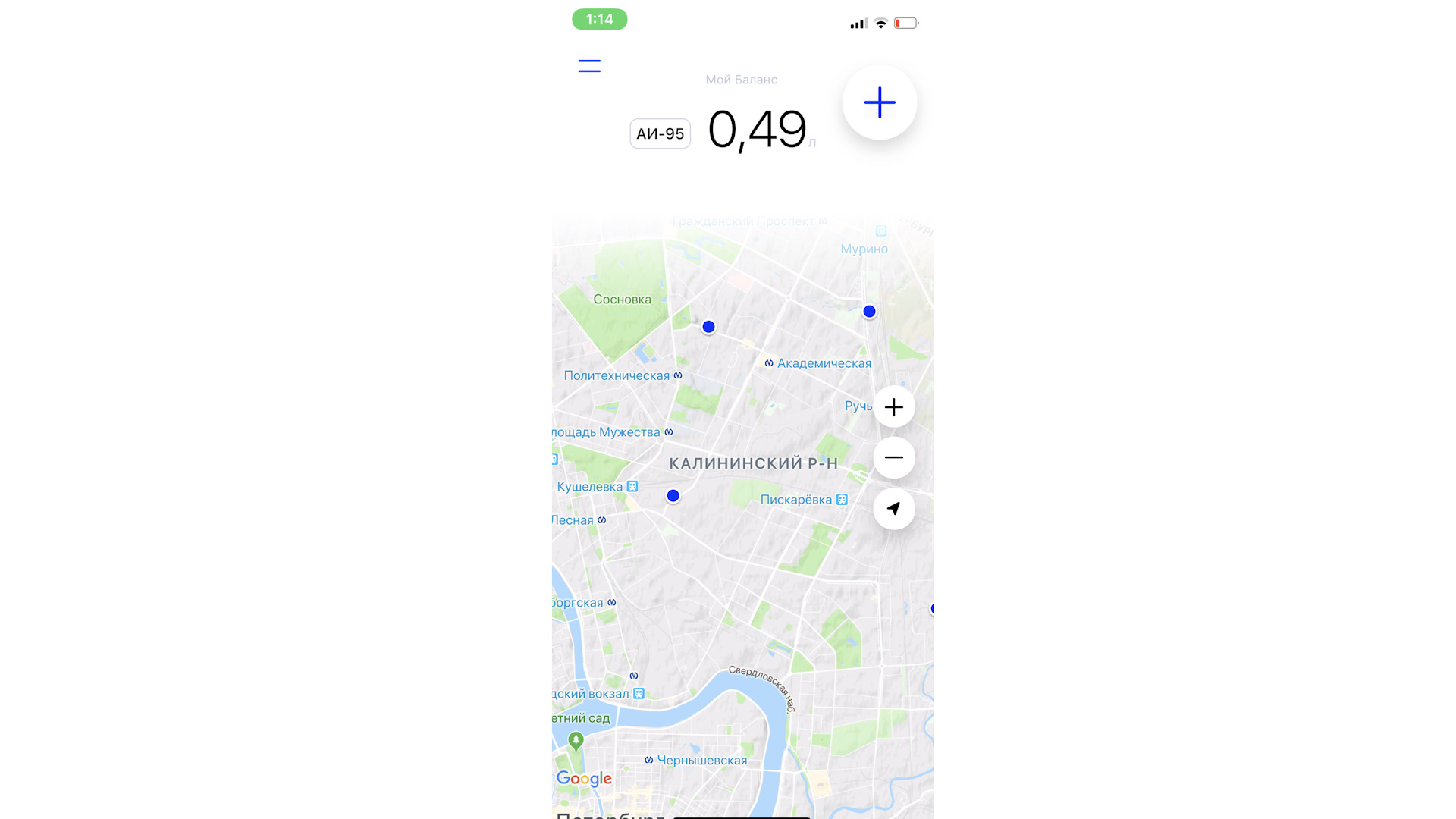Select the АИ-95 fuel type chip
This screenshot has width=1456, height=819.
660,133
